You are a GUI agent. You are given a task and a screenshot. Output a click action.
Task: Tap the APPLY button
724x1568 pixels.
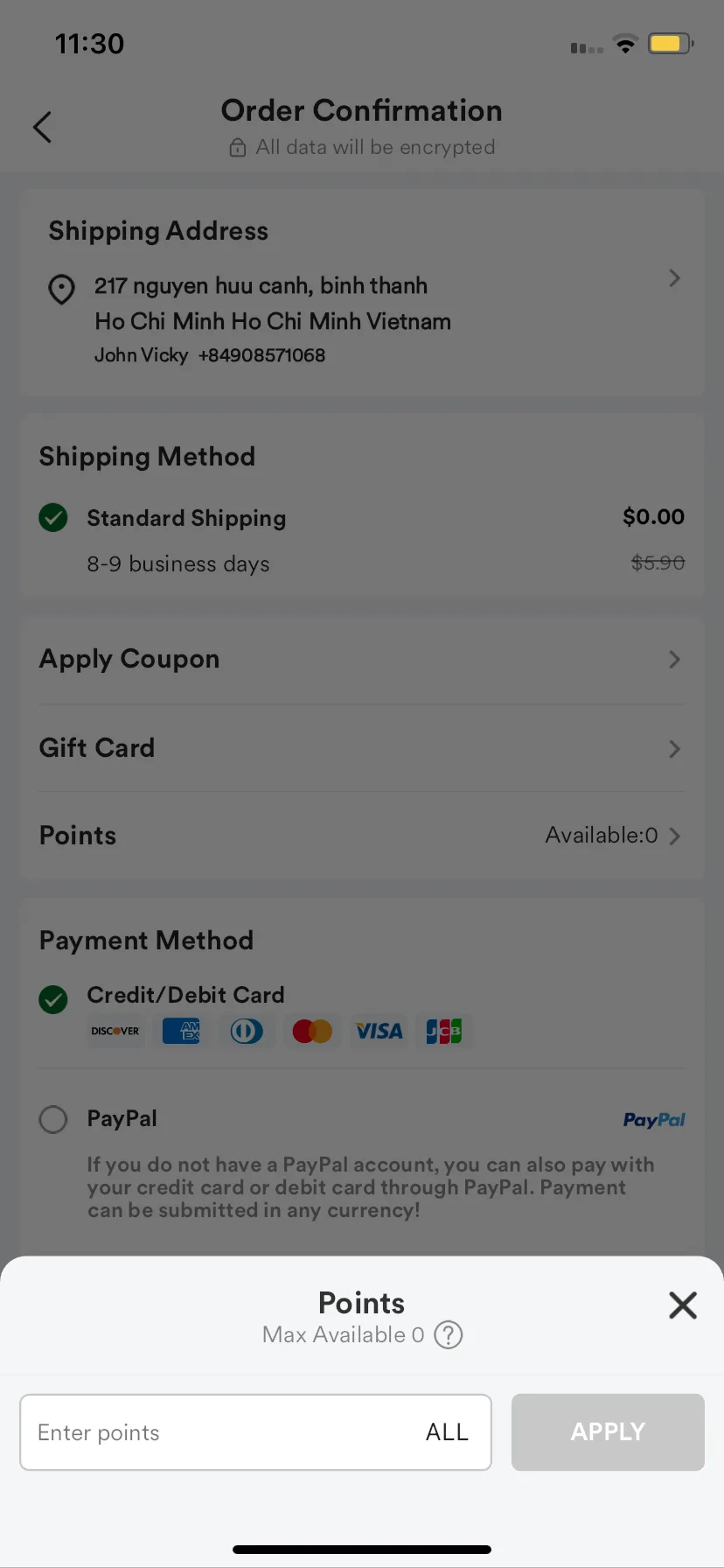[608, 1432]
